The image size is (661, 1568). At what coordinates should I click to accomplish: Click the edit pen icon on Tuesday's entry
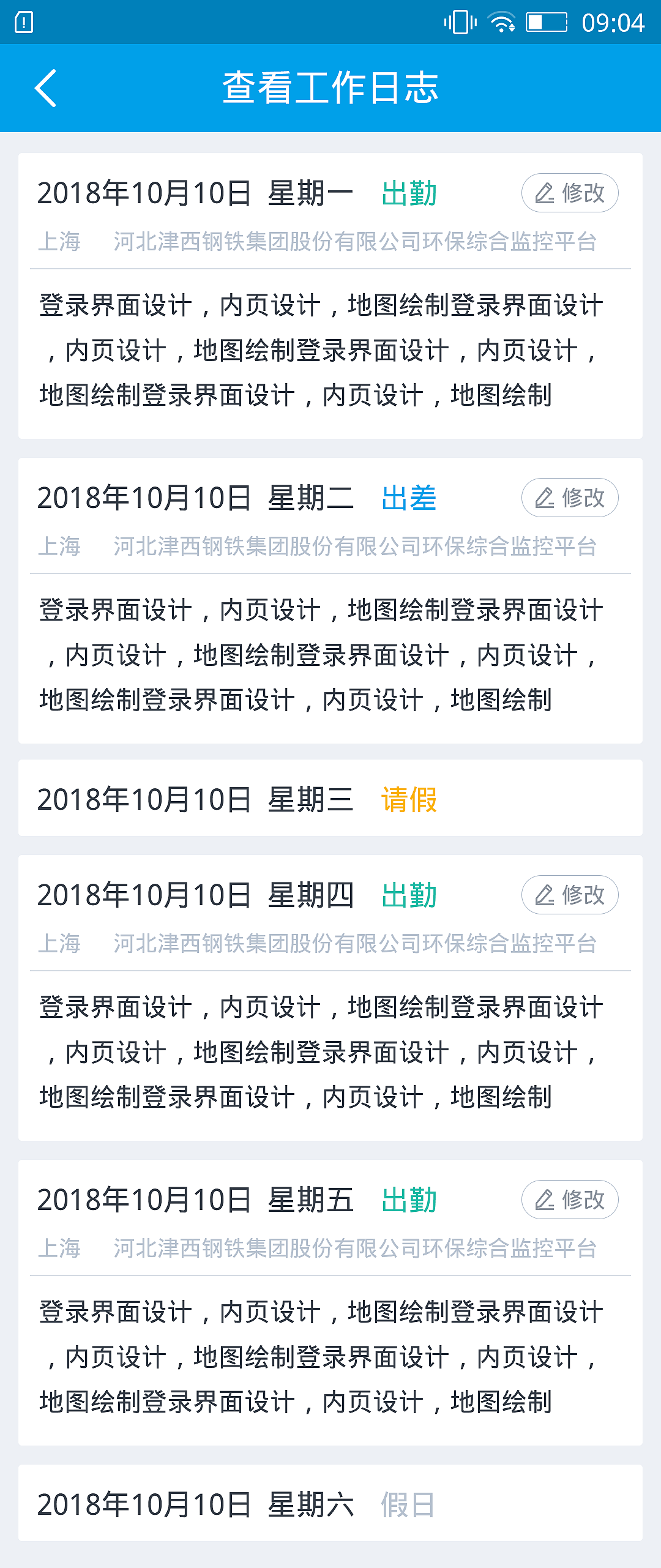pyautogui.click(x=543, y=499)
